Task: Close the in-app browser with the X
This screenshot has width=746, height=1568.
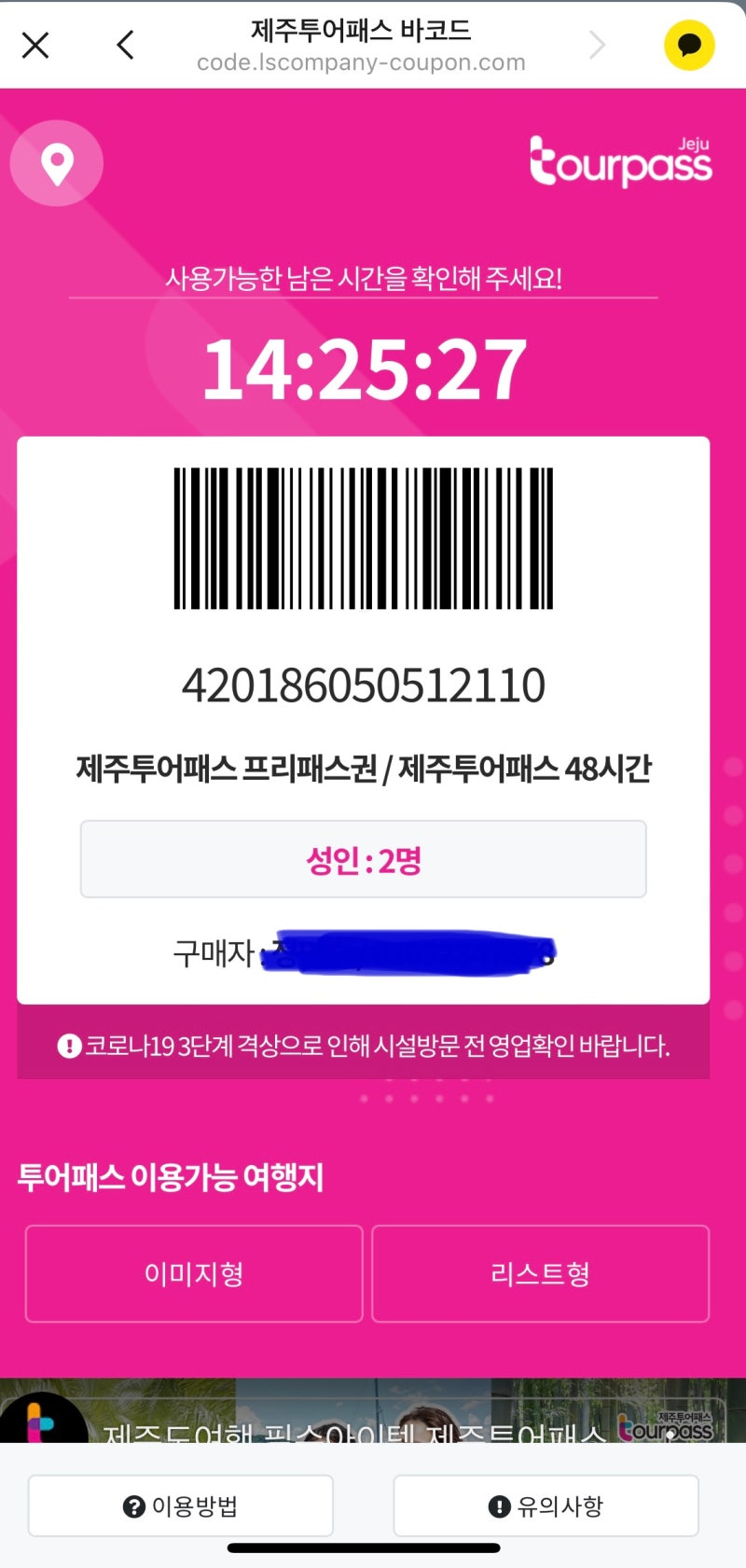Action: pos(35,45)
